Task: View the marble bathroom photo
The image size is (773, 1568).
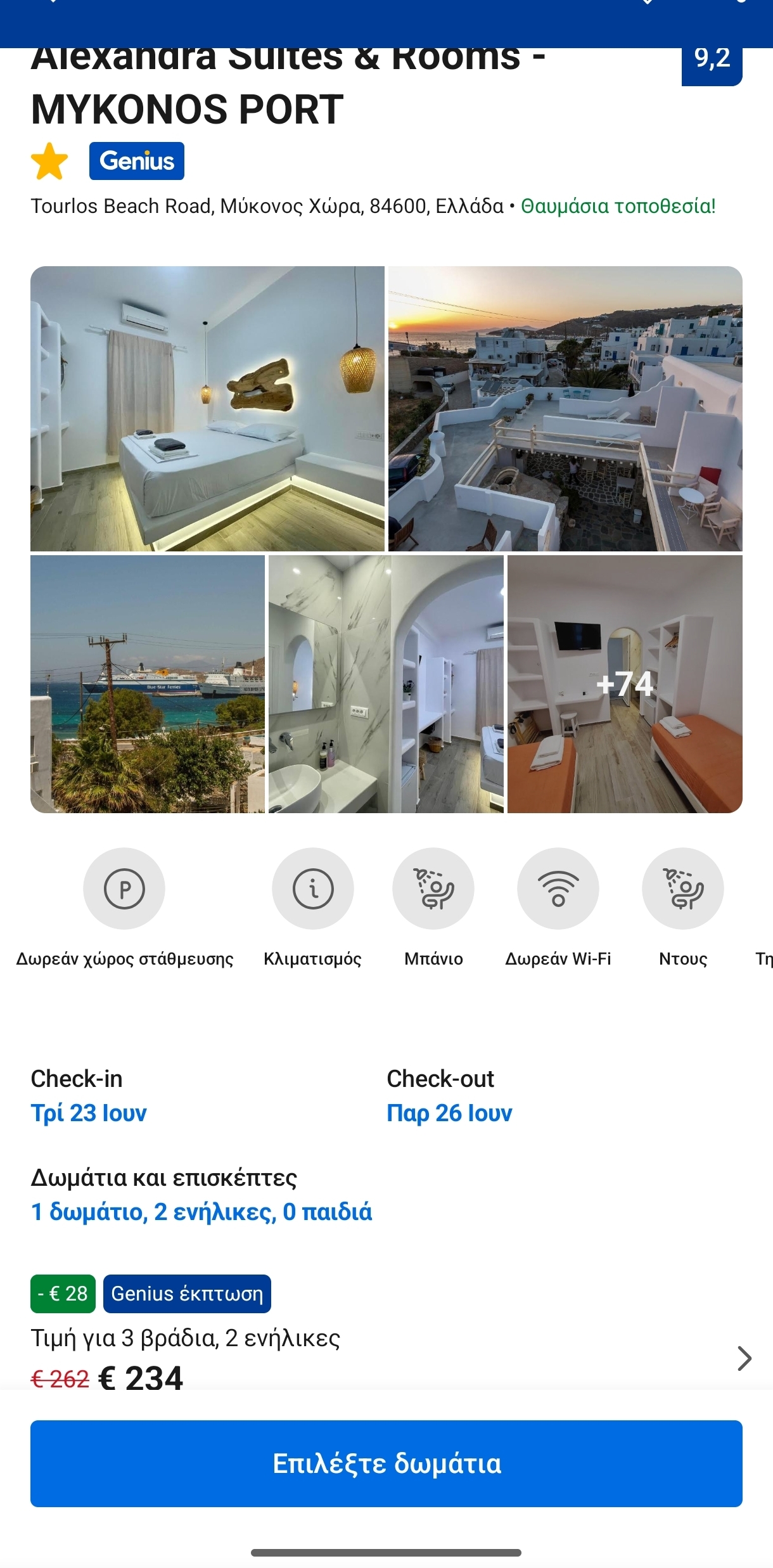Action: pos(386,684)
